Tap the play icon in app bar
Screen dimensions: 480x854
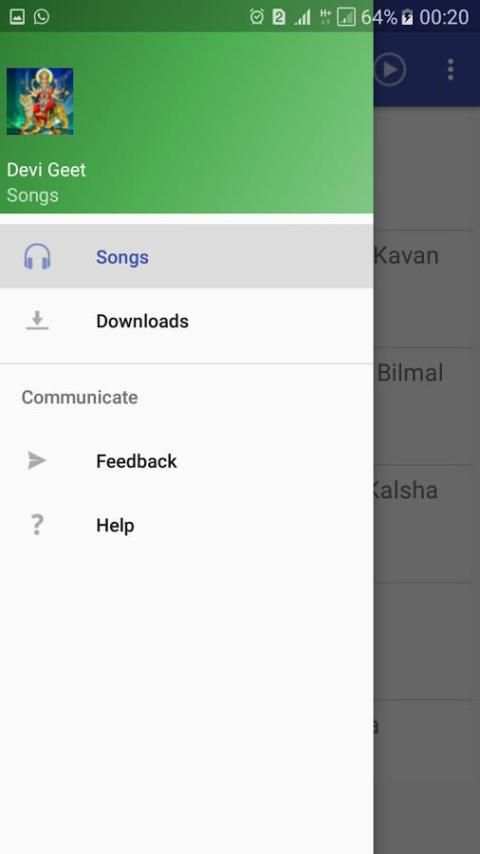pos(390,69)
